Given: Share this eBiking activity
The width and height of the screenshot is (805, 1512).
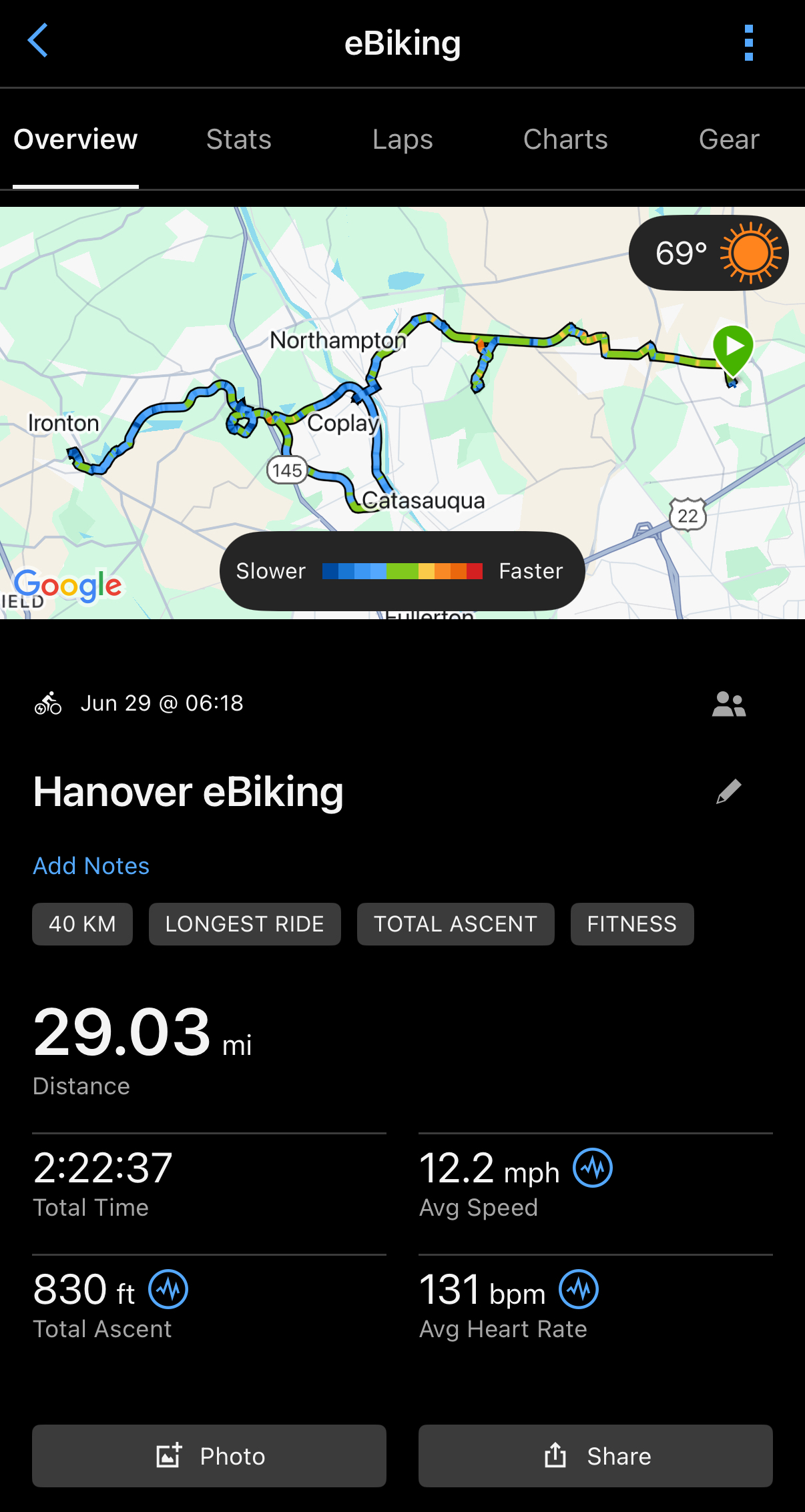Looking at the screenshot, I should pos(595,1456).
